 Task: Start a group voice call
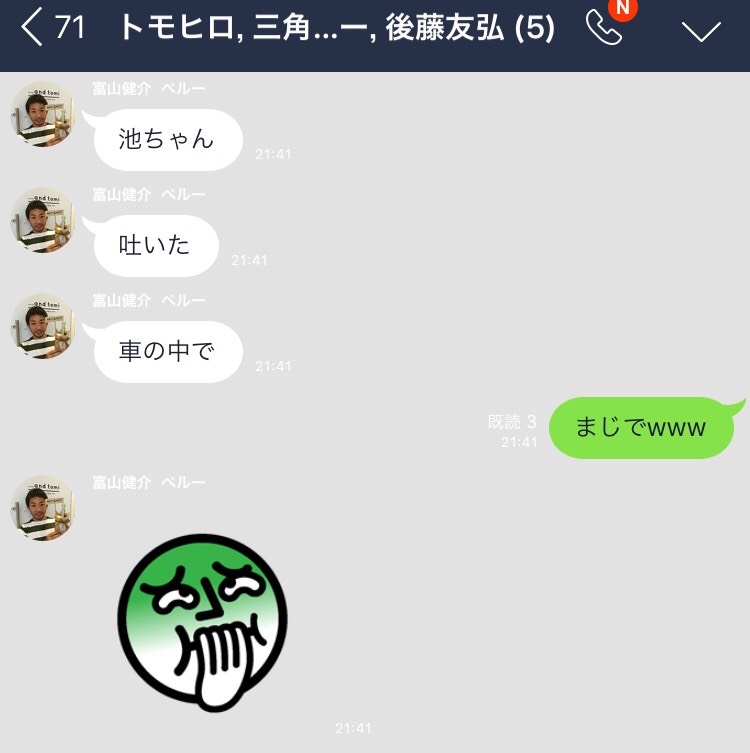coord(604,28)
